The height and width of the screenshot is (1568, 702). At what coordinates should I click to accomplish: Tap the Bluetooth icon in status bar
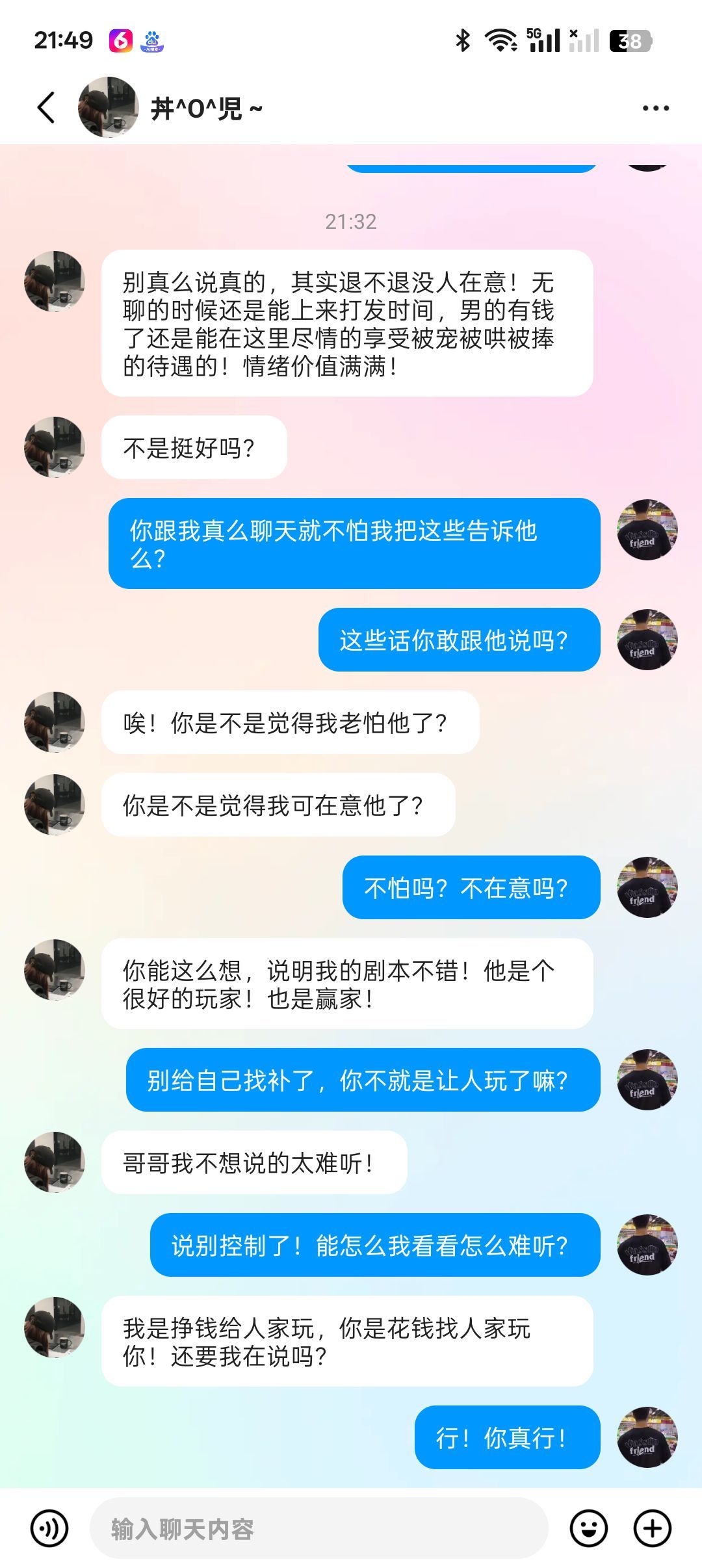point(462,40)
